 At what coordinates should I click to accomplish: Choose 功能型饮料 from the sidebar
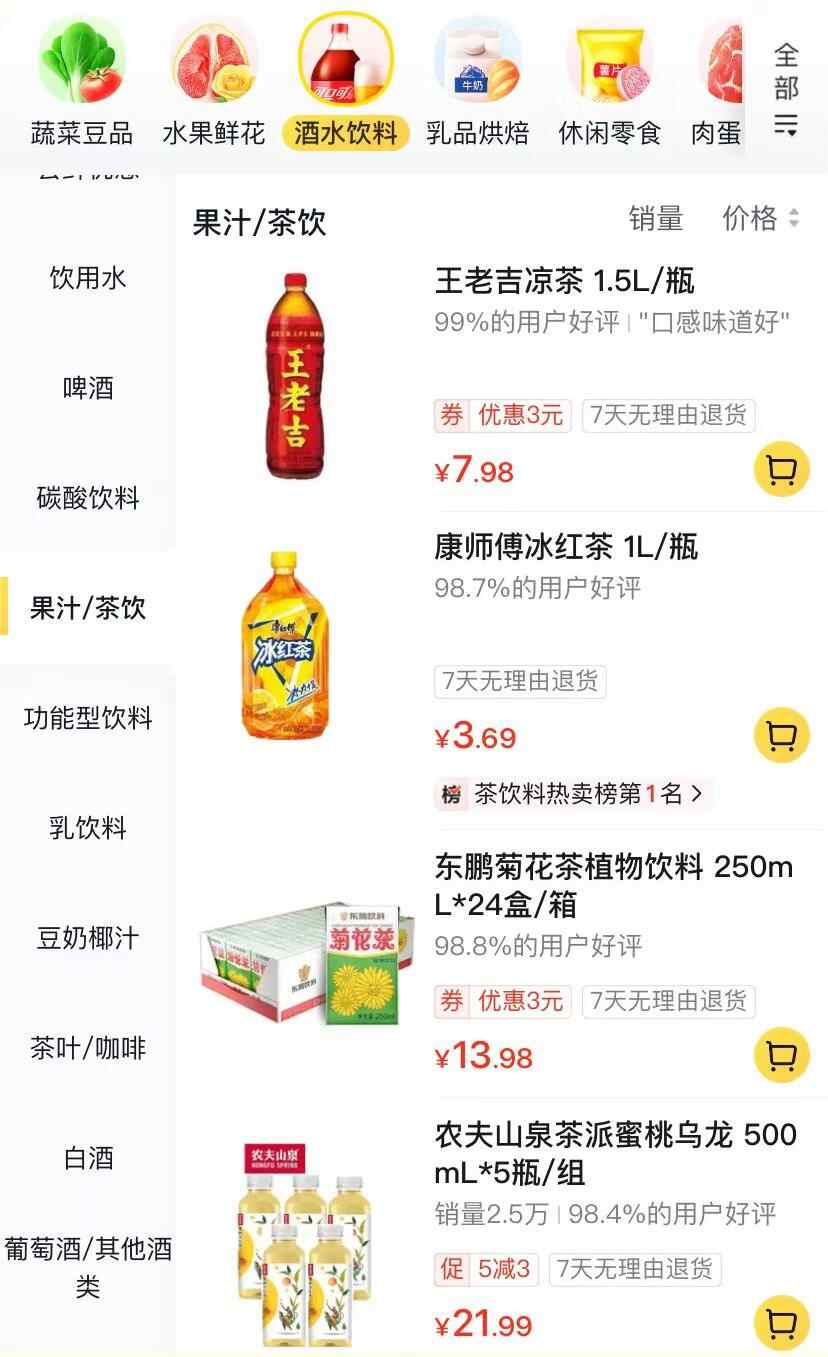click(x=88, y=718)
